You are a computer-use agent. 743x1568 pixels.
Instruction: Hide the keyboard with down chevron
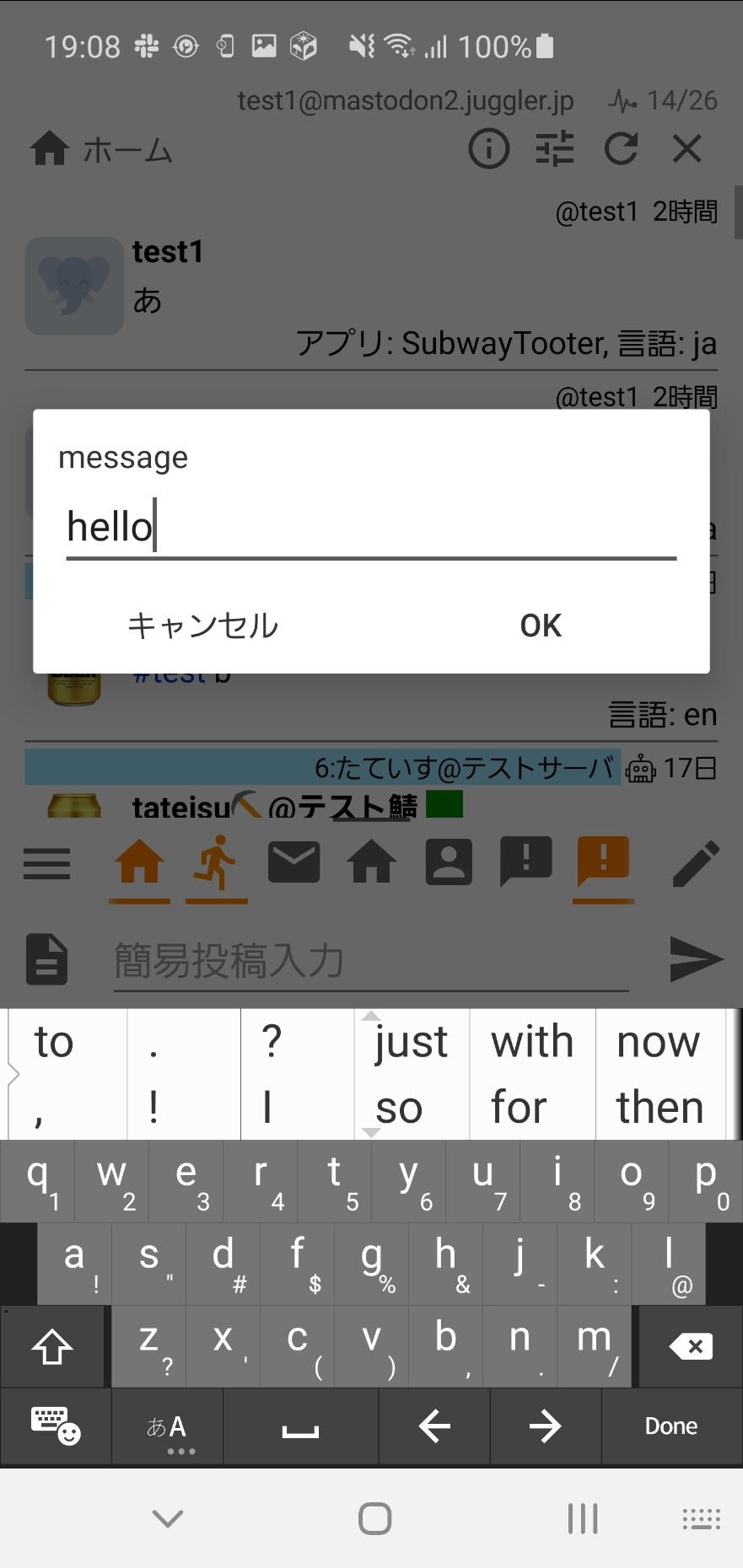click(x=167, y=1519)
